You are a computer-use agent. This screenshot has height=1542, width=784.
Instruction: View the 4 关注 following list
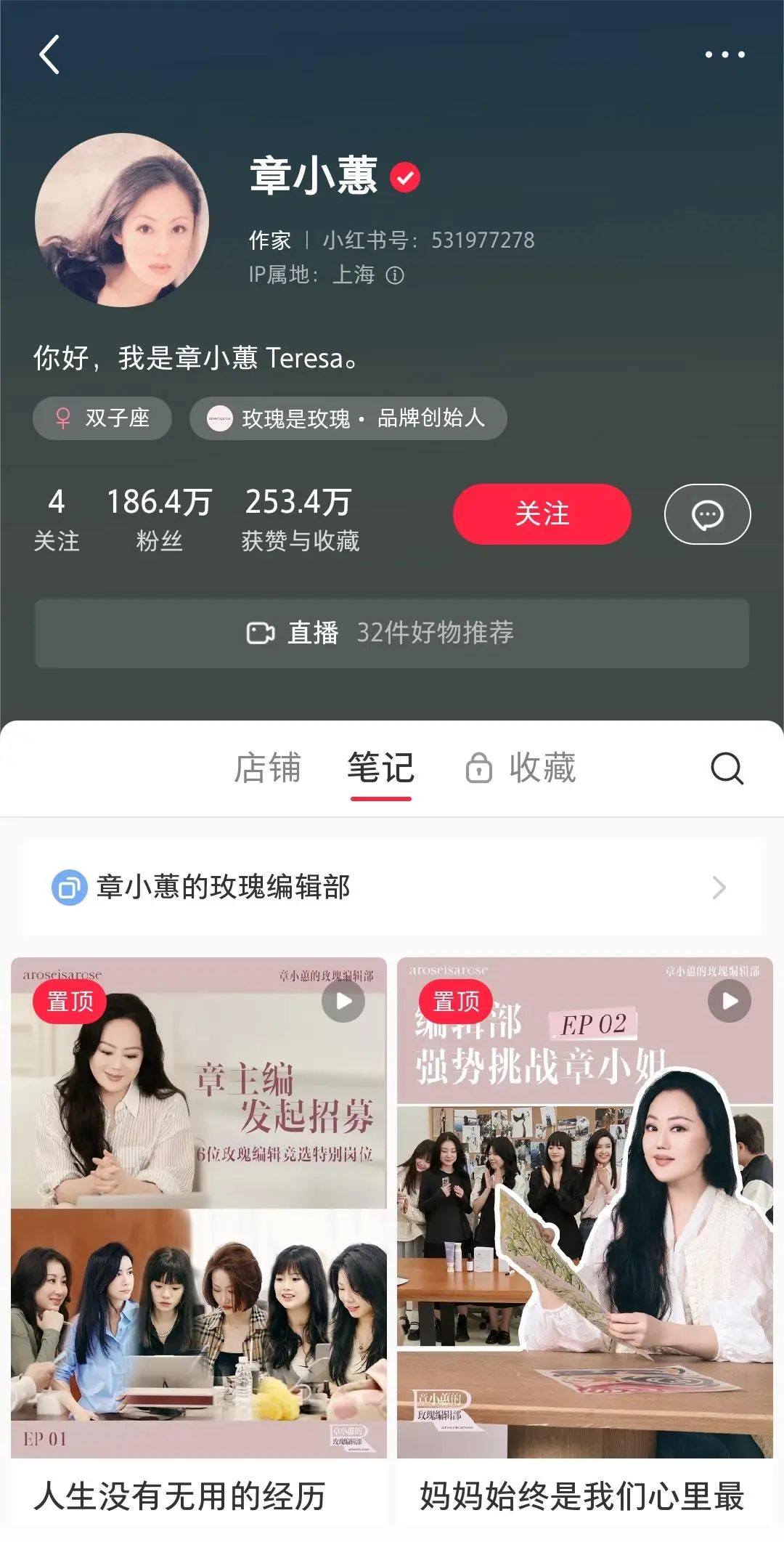pos(57,519)
